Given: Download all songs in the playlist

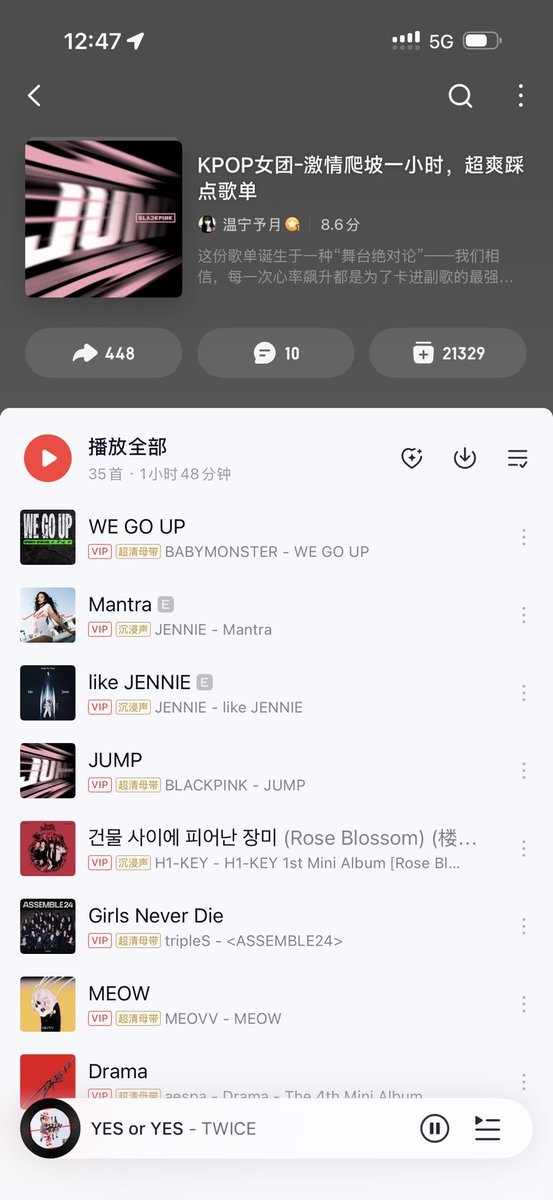Looking at the screenshot, I should [464, 458].
